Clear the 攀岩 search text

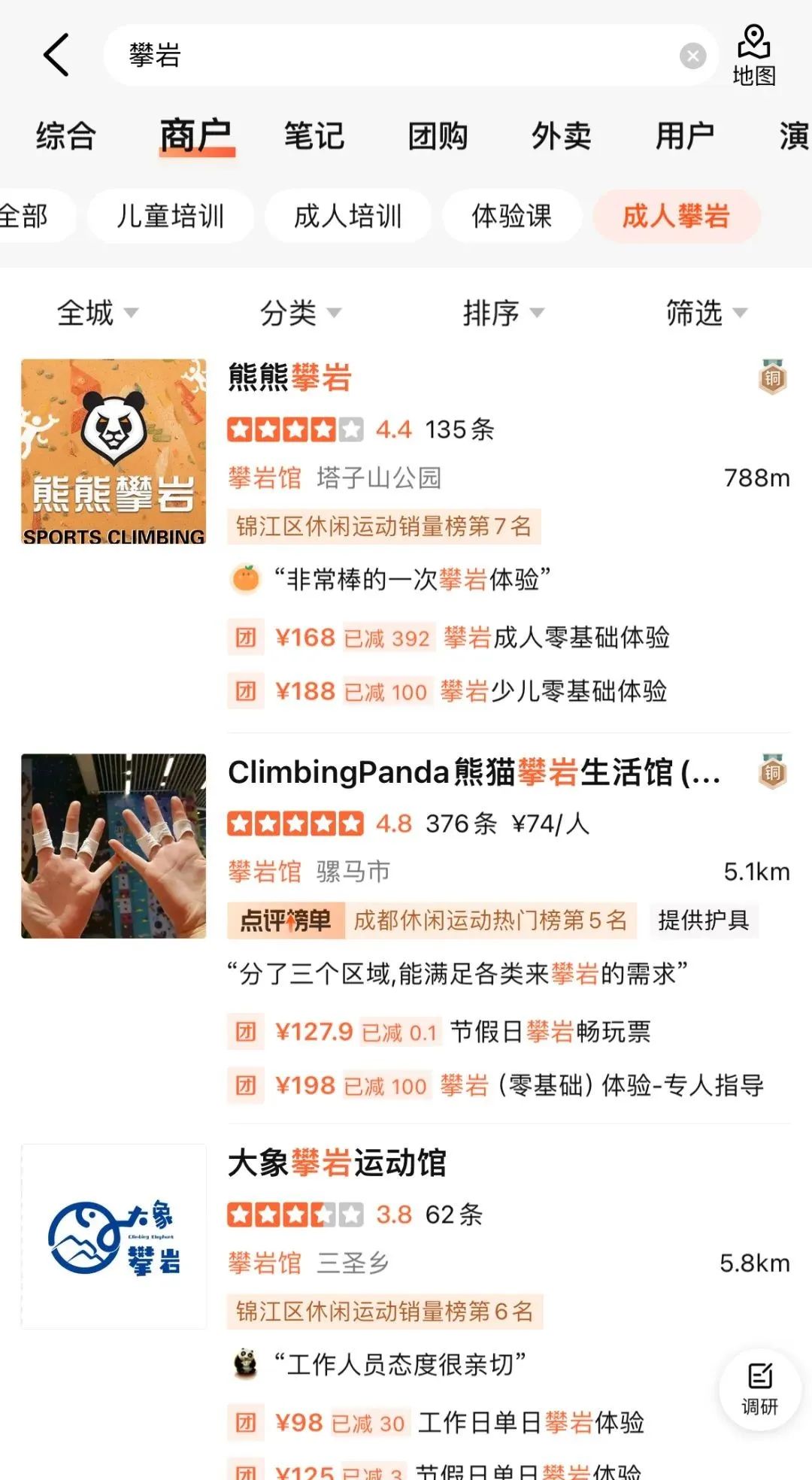[692, 56]
